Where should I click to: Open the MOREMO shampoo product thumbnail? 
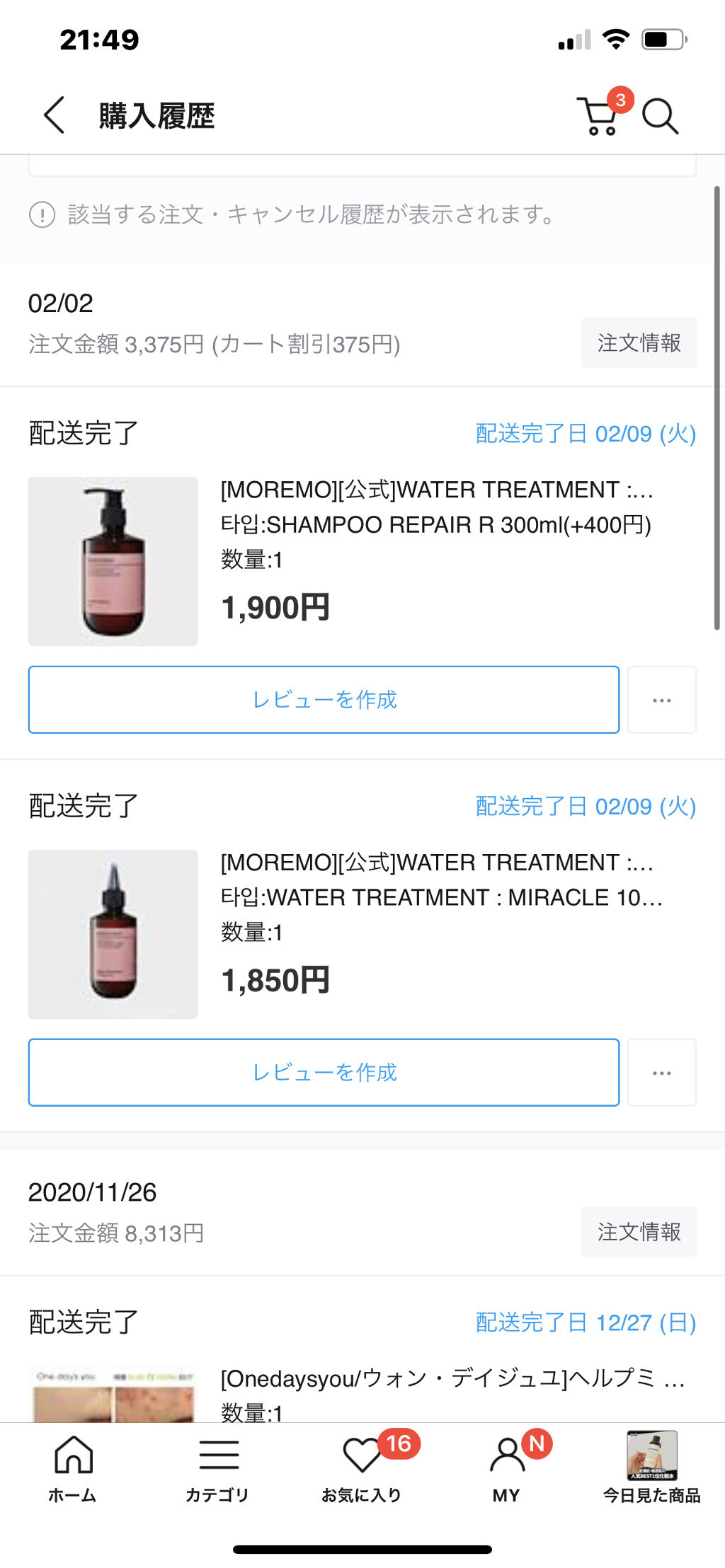click(113, 562)
